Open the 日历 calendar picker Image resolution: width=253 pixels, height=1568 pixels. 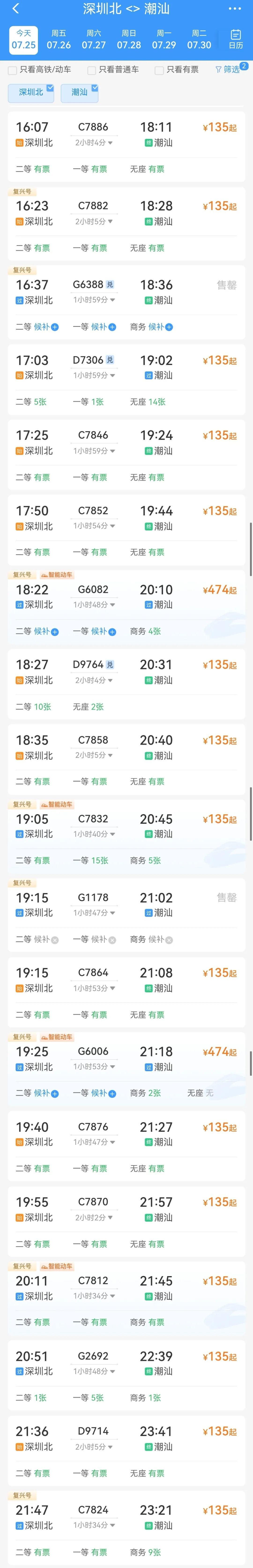coord(235,40)
